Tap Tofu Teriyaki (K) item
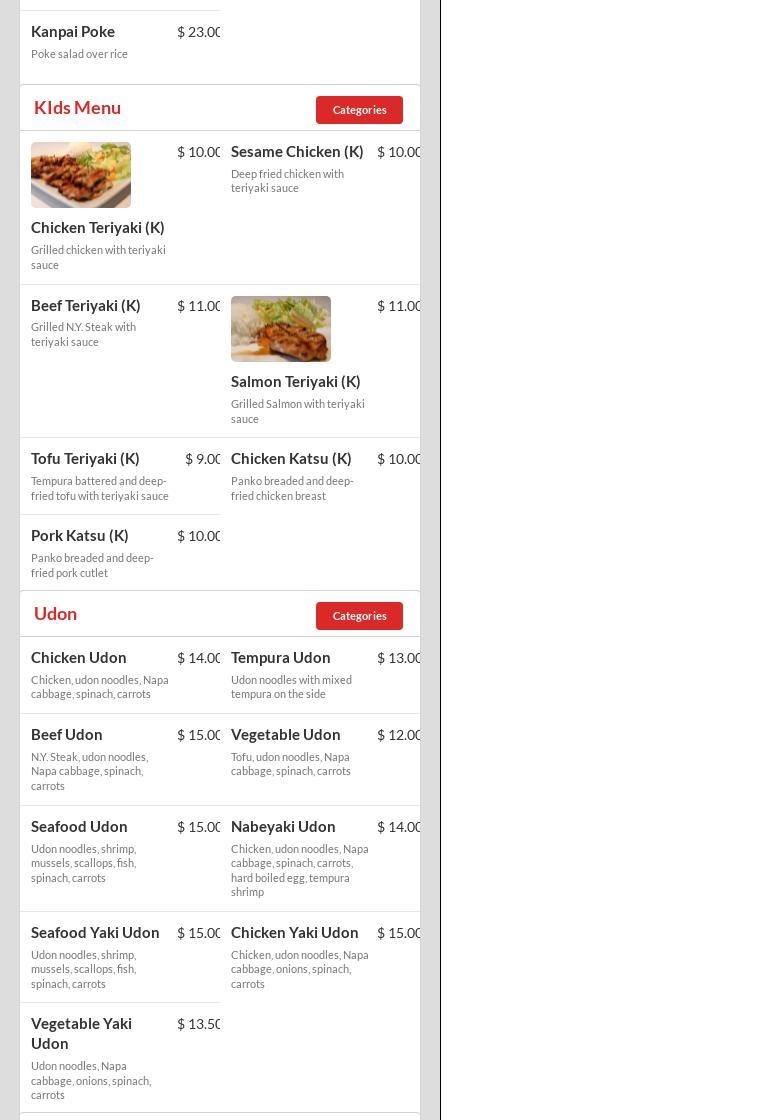770x1120 pixels. point(85,459)
